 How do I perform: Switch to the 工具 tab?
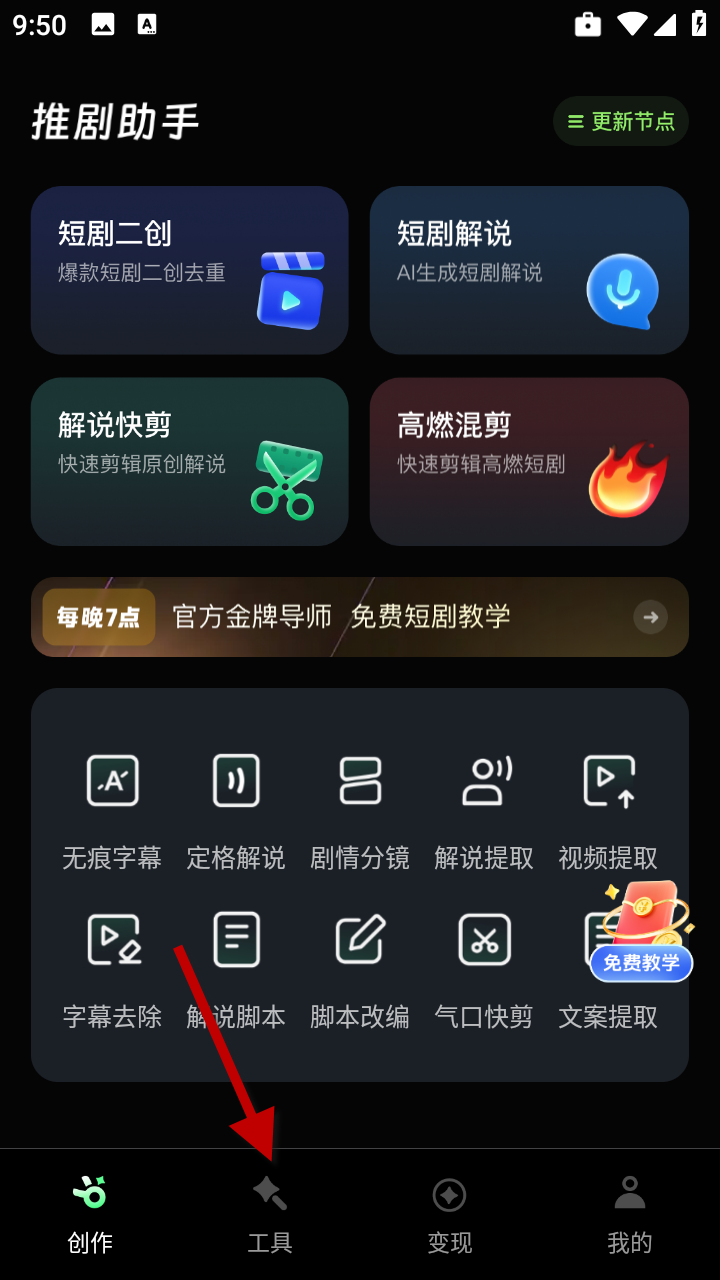[270, 1213]
